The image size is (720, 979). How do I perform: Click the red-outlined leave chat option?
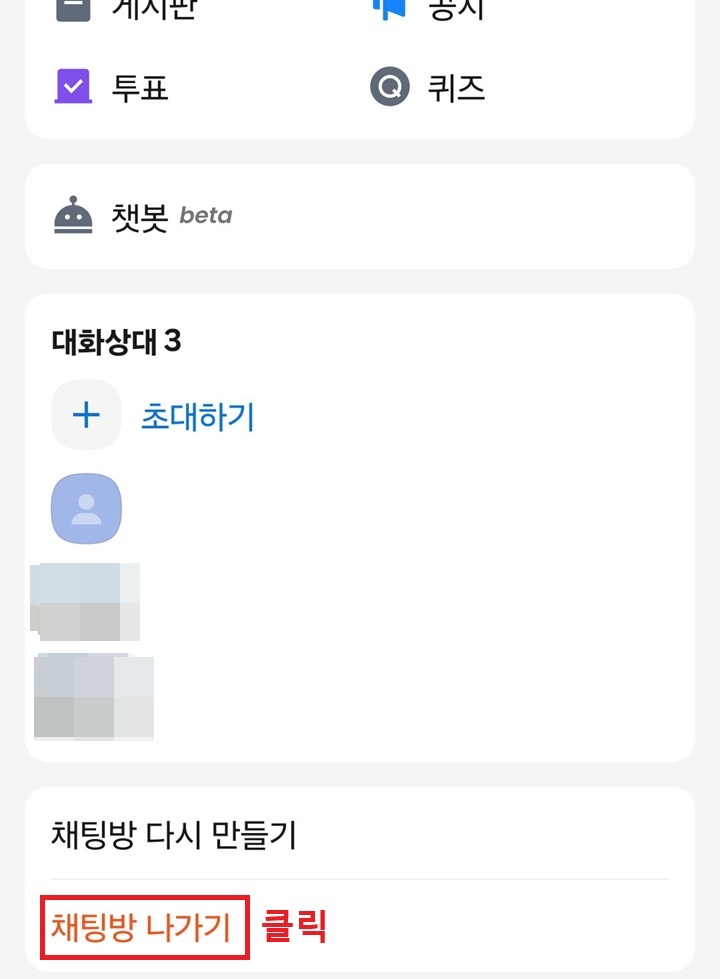[x=143, y=927]
